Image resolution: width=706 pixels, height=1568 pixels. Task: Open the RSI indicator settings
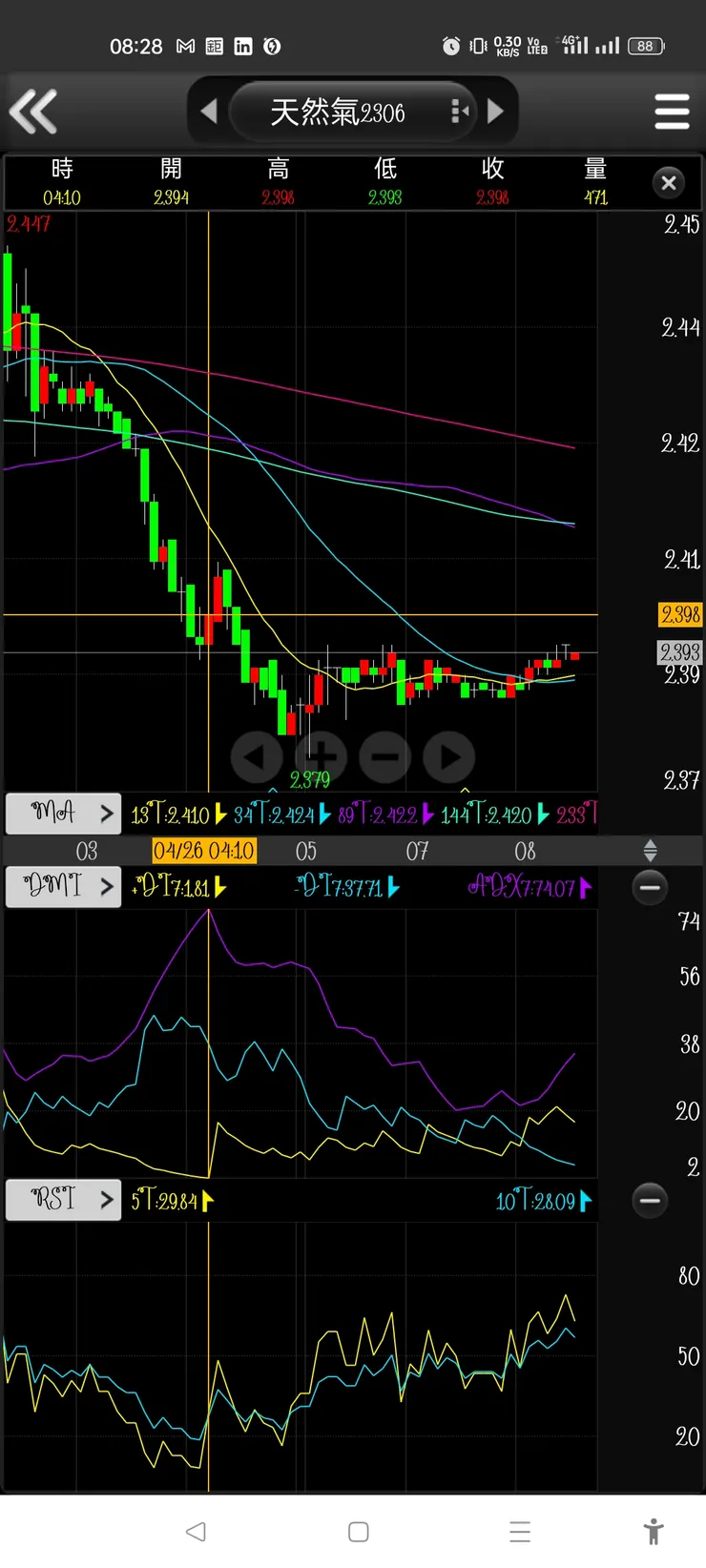[64, 1200]
